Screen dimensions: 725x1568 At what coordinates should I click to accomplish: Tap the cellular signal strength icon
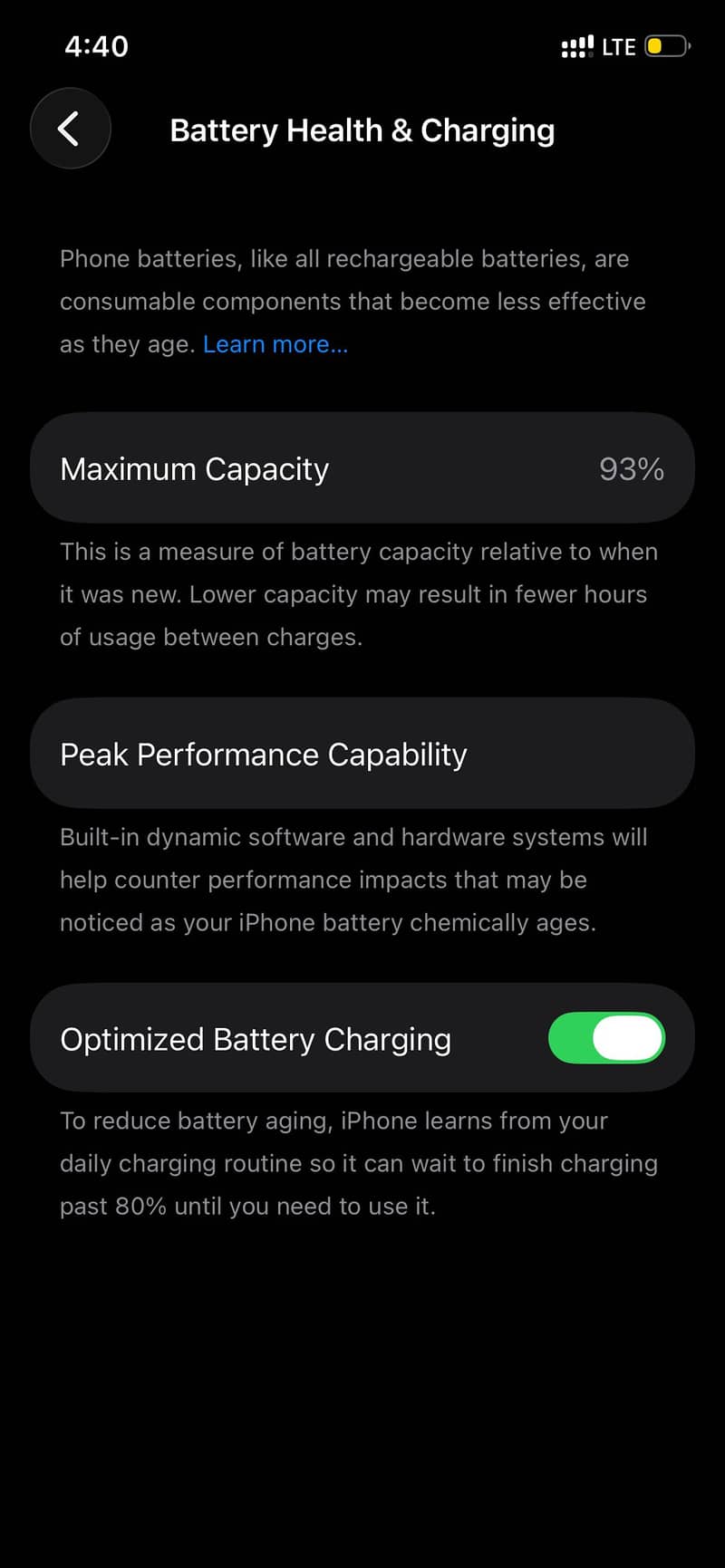(576, 45)
